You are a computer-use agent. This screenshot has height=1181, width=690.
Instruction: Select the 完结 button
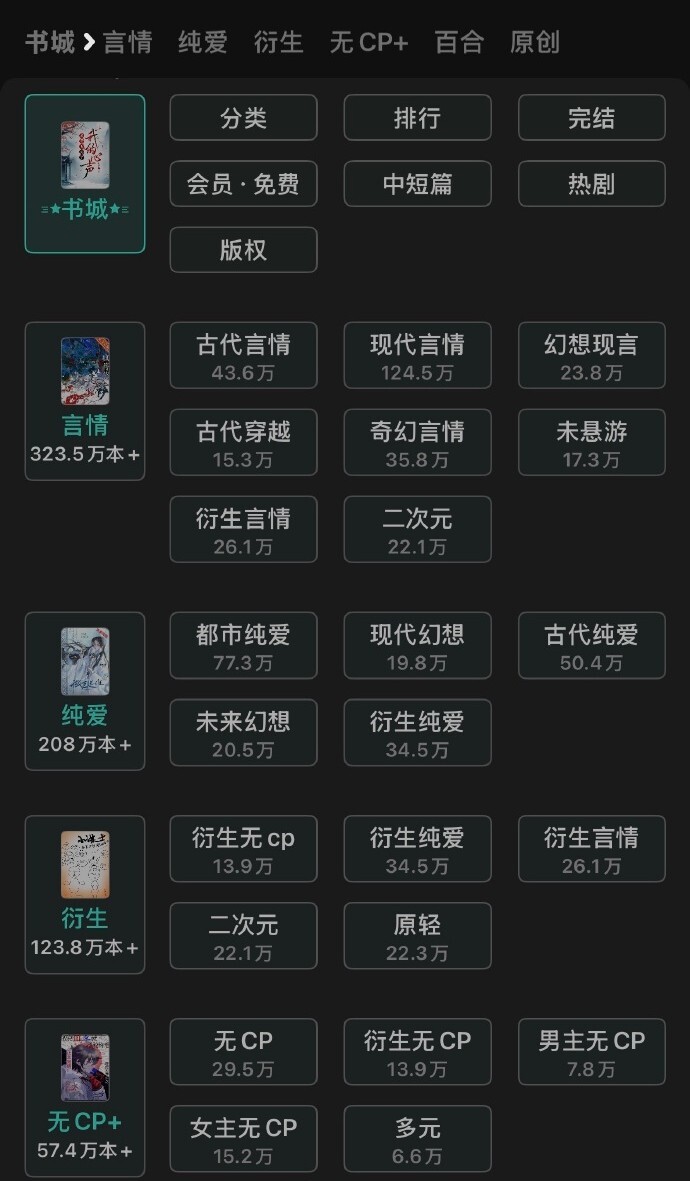click(x=591, y=118)
